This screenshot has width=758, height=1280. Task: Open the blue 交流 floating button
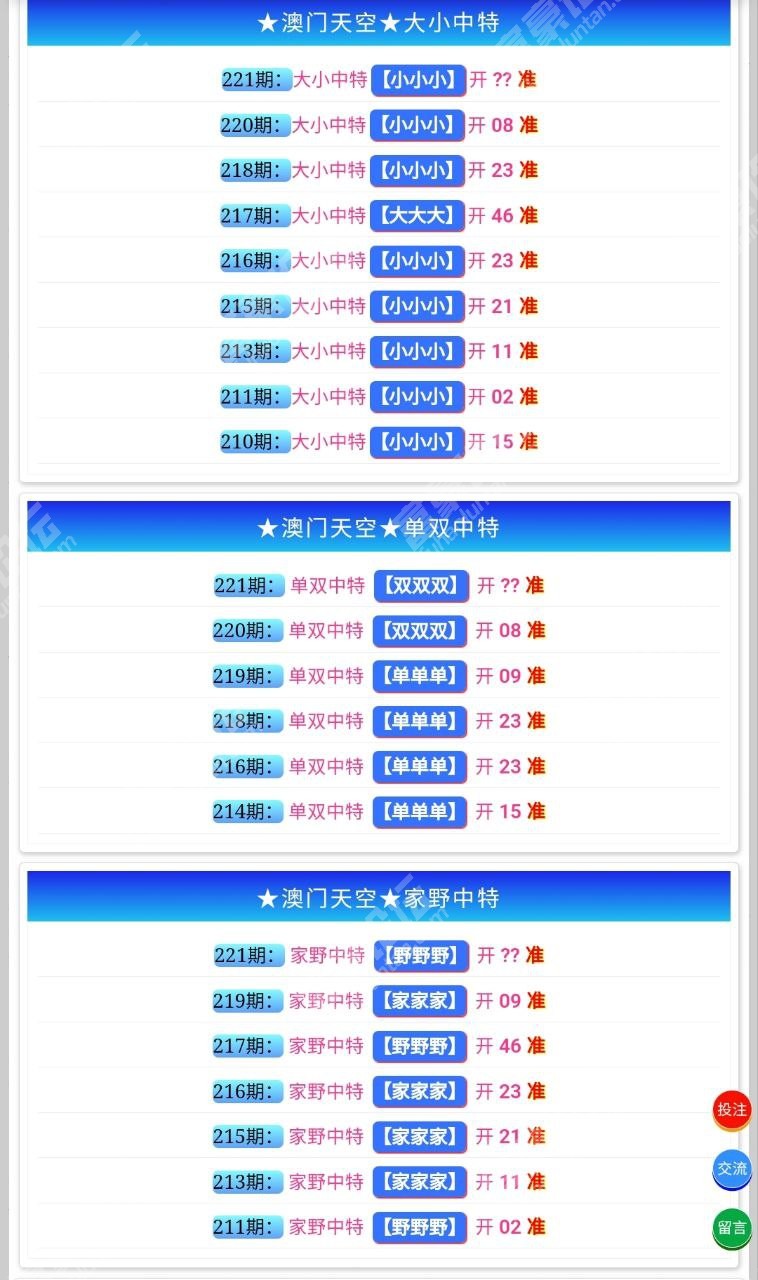pyautogui.click(x=732, y=1168)
